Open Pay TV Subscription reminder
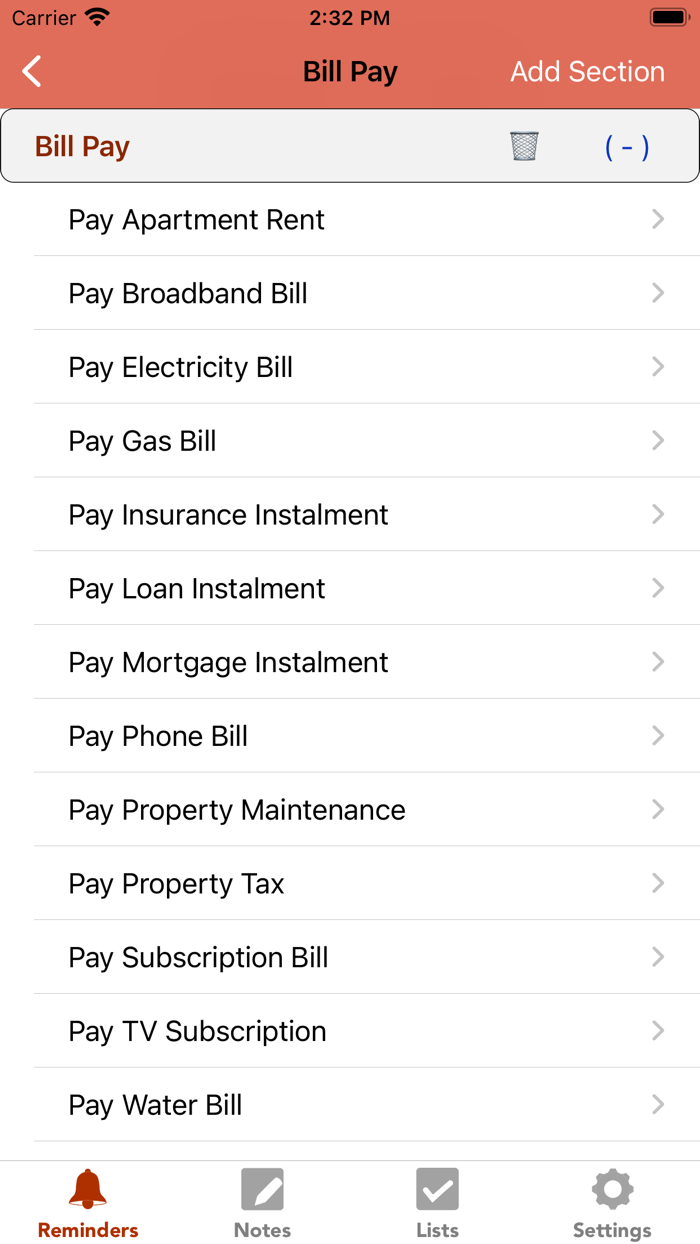The width and height of the screenshot is (700, 1244). point(350,1032)
